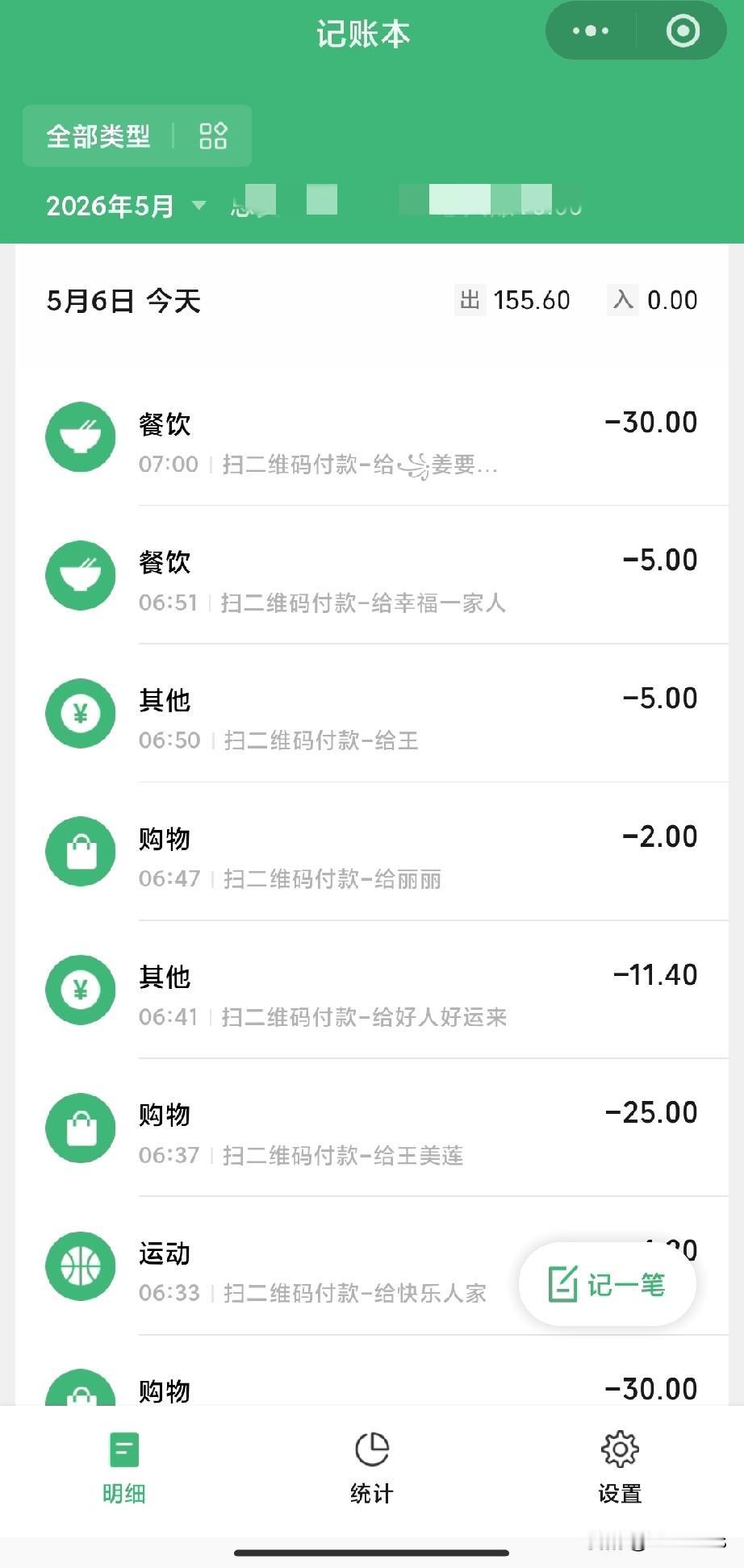Add a new record with 记一笔

608,1283
